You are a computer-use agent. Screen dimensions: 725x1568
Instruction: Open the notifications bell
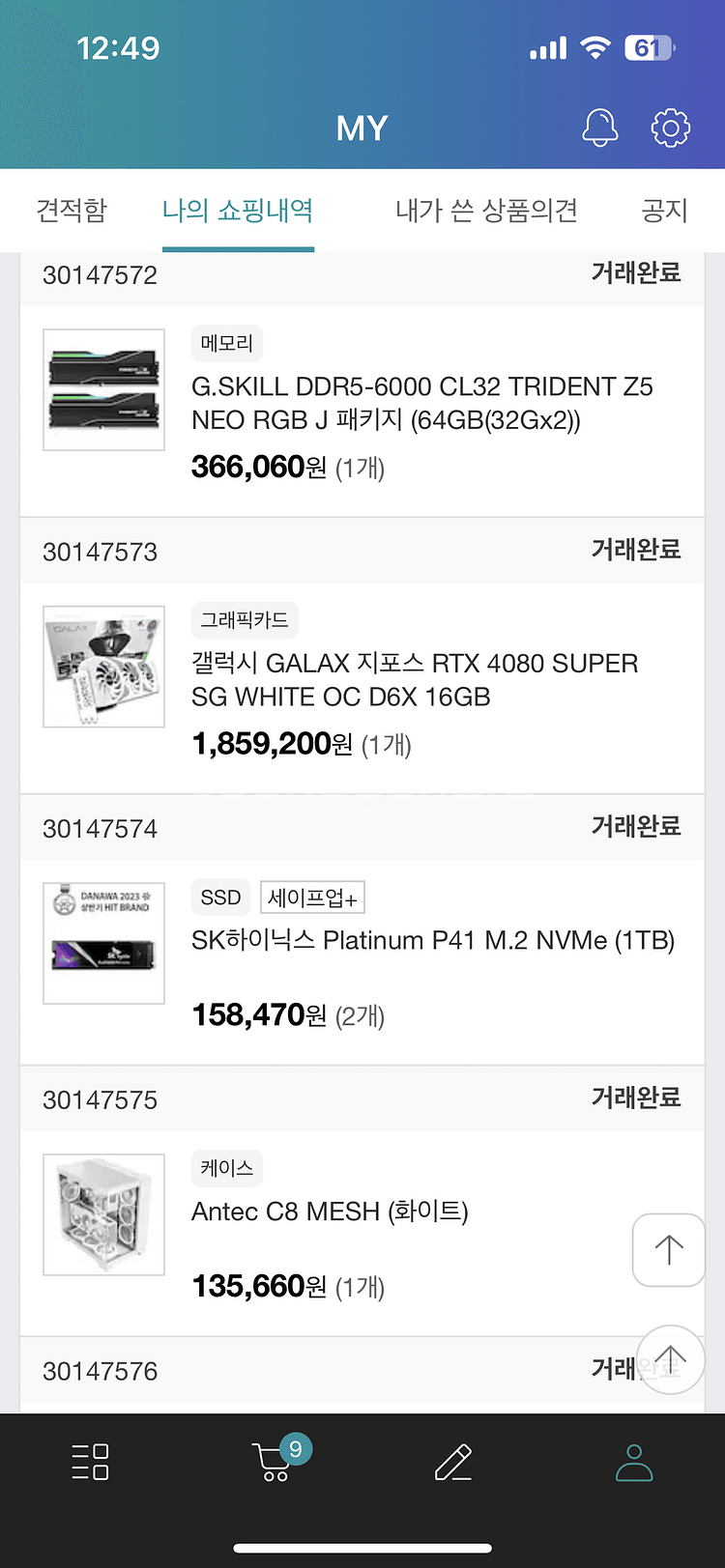599,128
